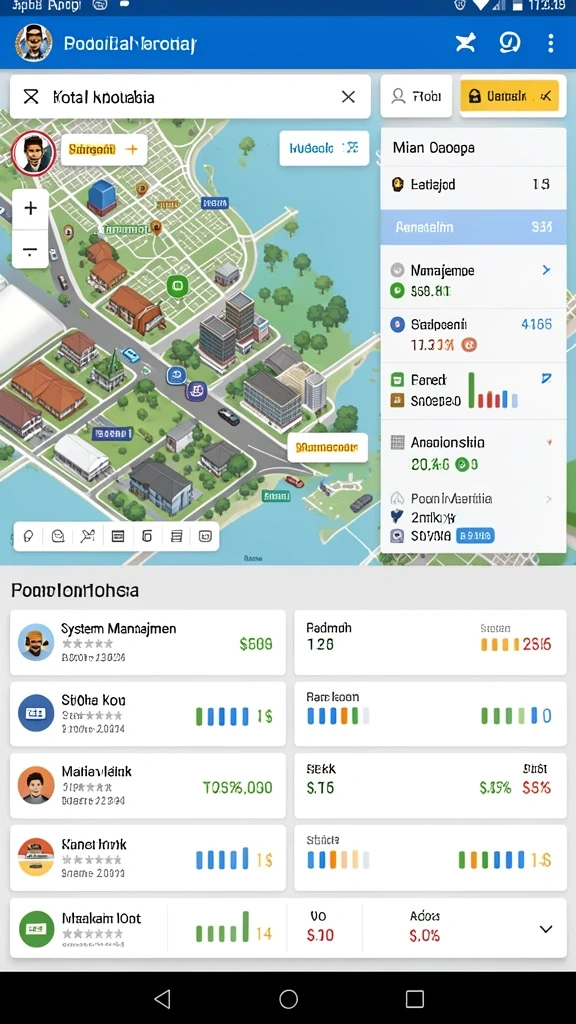Zoom in on the map with the plus button

pos(30,208)
